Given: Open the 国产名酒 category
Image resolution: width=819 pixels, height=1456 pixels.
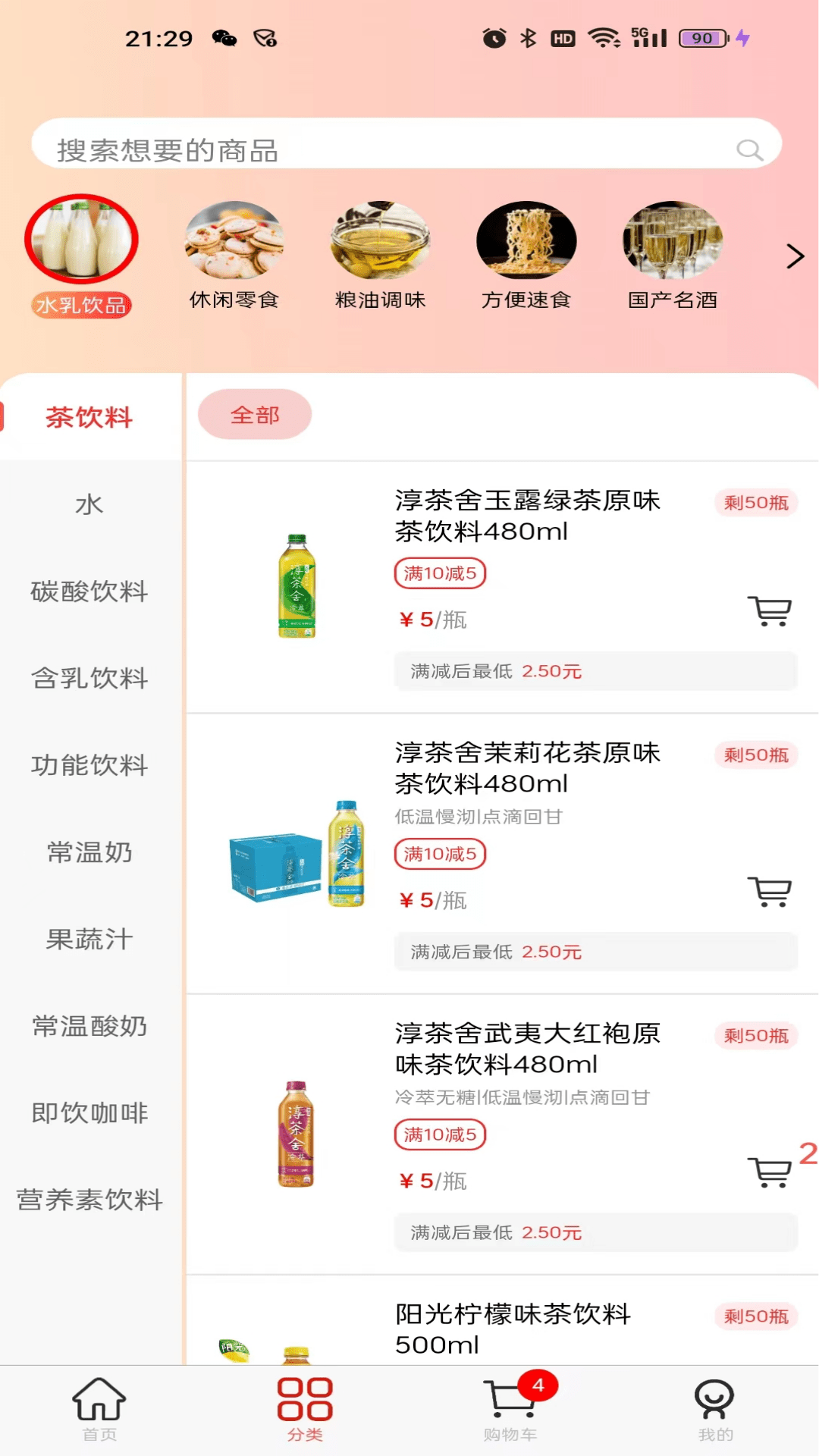Looking at the screenshot, I should tap(673, 254).
